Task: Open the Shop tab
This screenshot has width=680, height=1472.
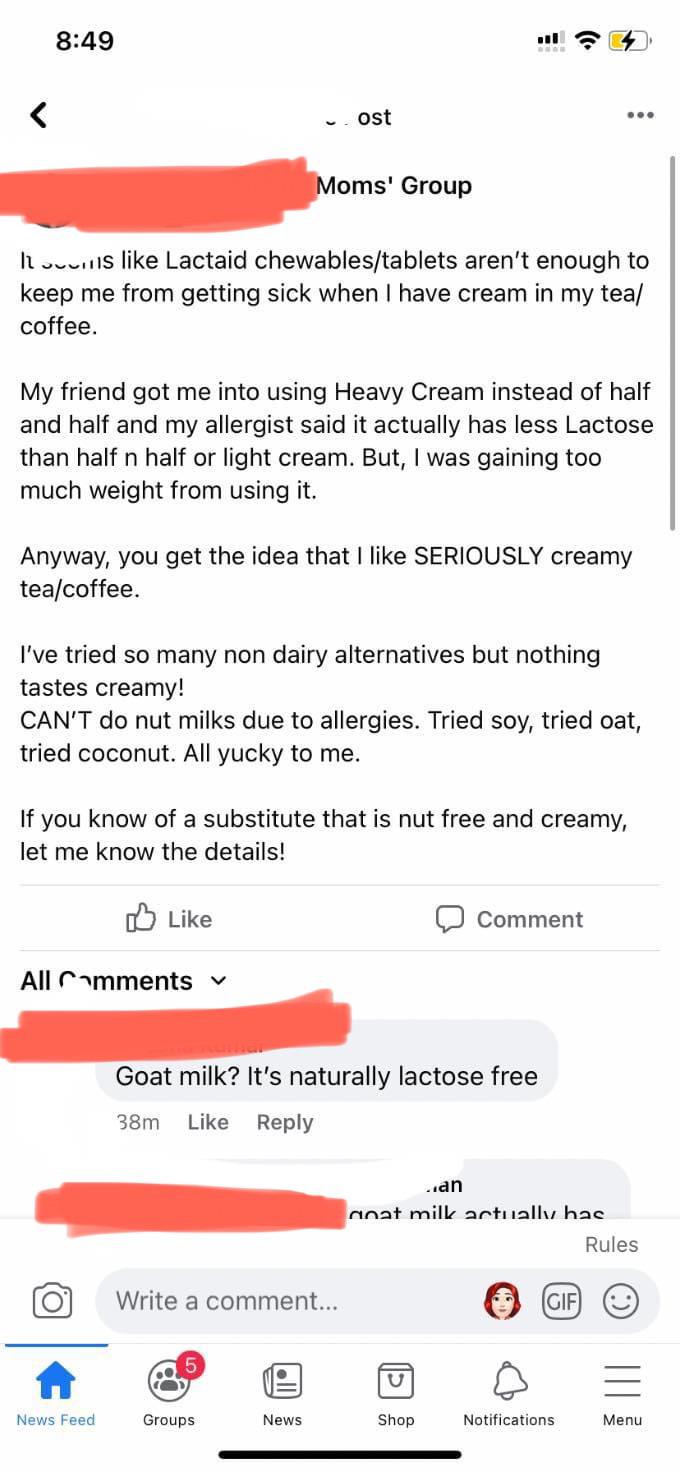Action: 396,1393
